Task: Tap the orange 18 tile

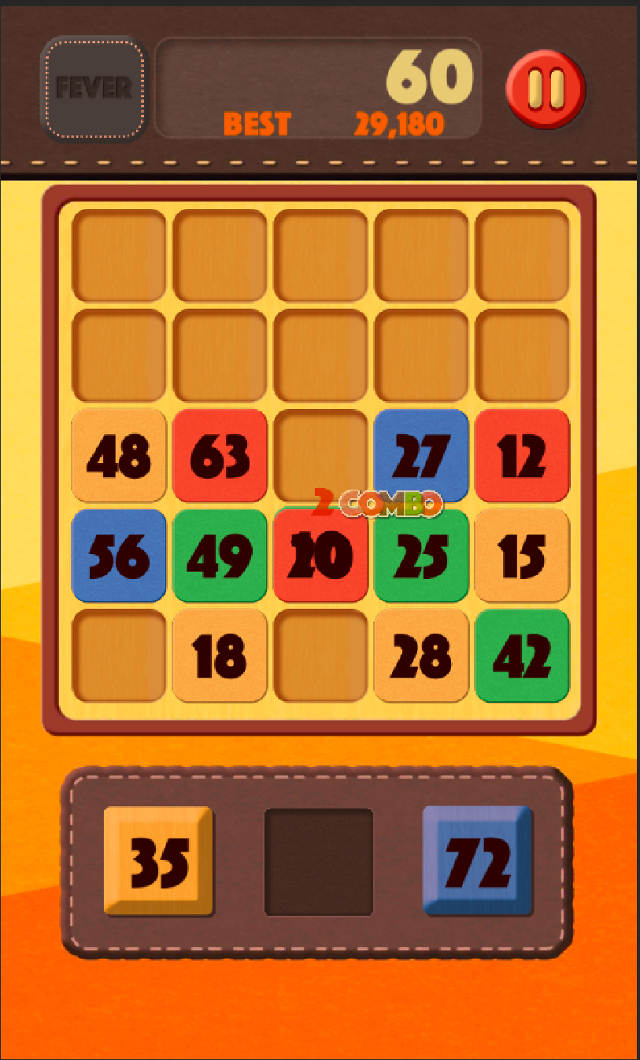Action: click(x=220, y=656)
